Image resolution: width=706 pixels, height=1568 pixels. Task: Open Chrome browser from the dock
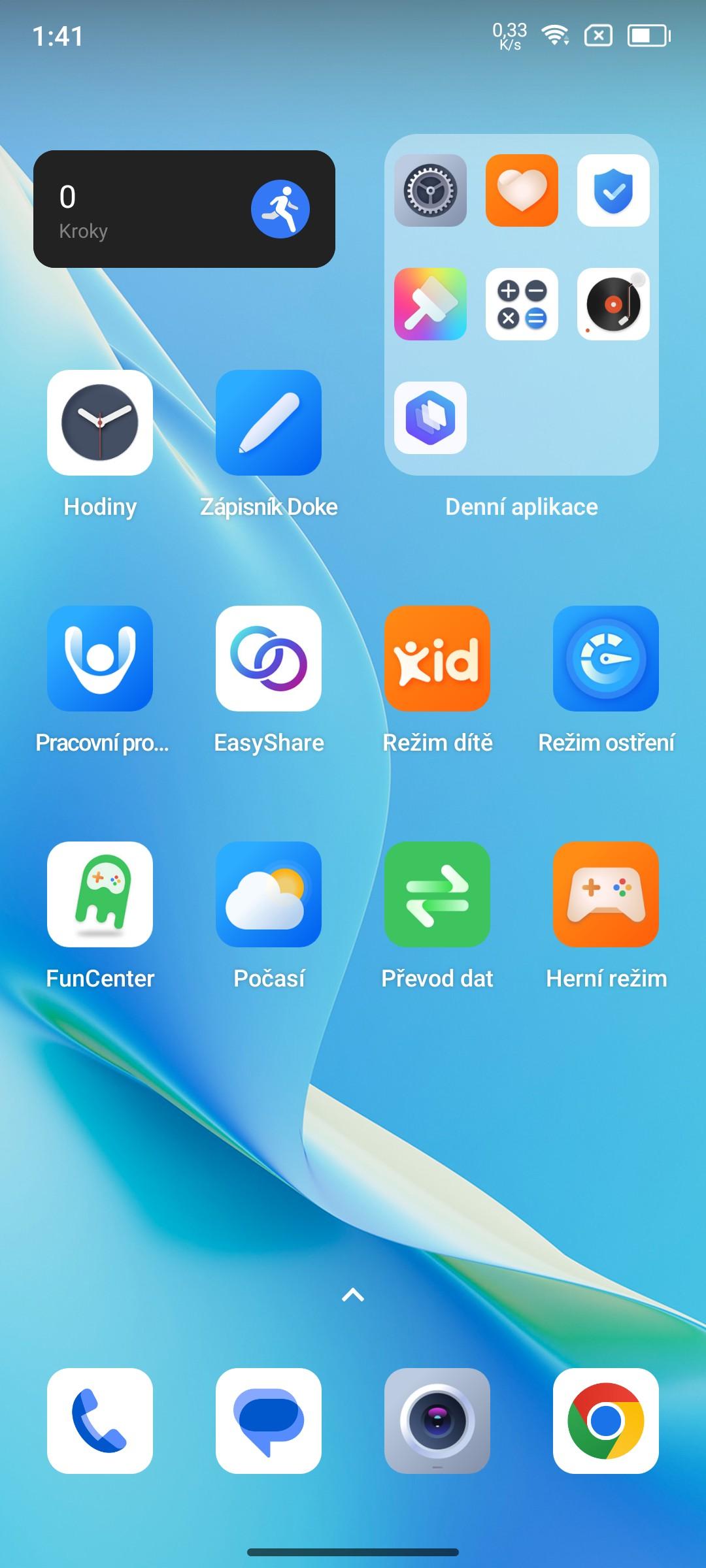606,1421
